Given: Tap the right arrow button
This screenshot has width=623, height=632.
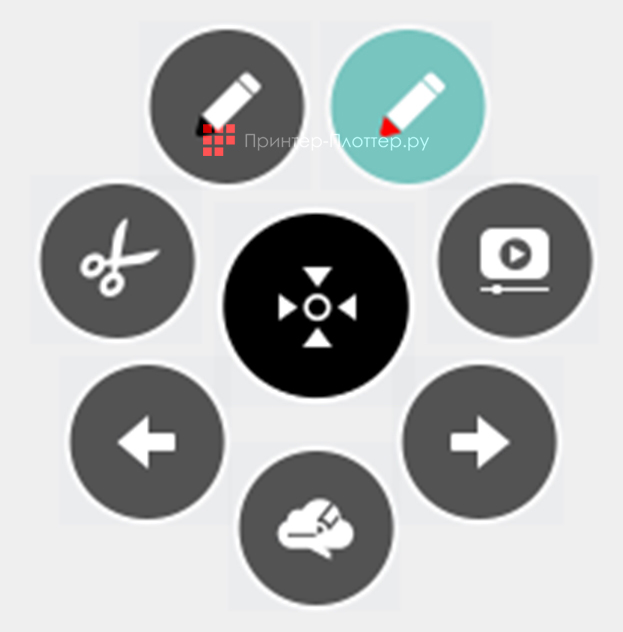Looking at the screenshot, I should [x=479, y=441].
